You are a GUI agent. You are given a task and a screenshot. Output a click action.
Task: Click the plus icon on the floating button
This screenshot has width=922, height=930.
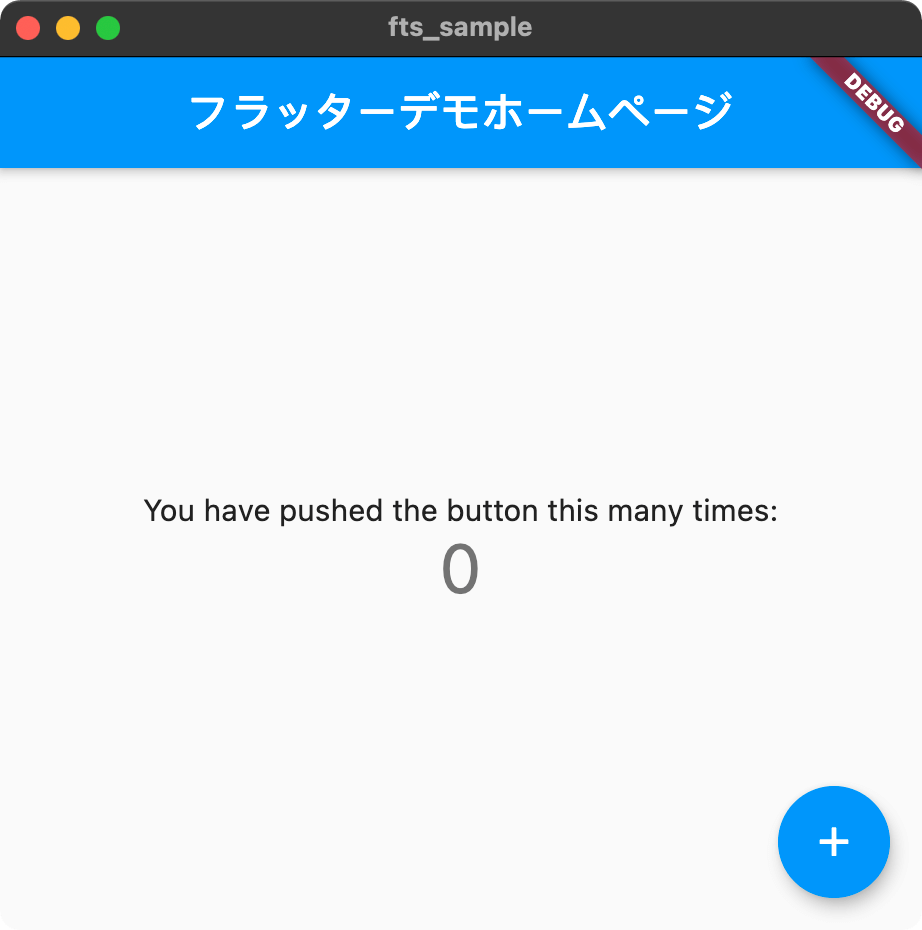pos(833,842)
